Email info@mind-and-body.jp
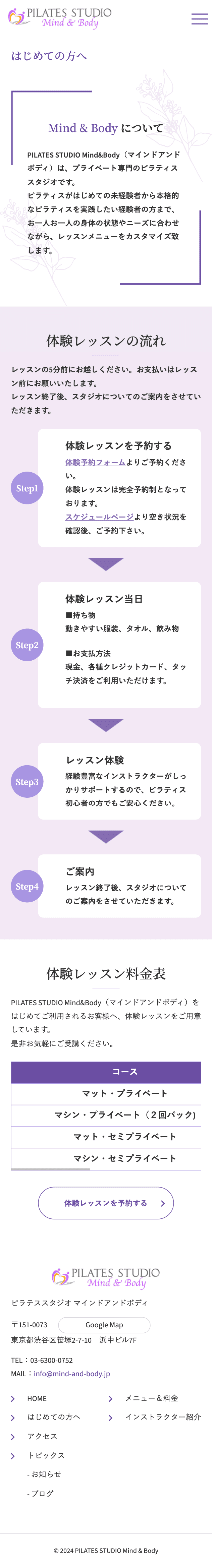 72,1373
